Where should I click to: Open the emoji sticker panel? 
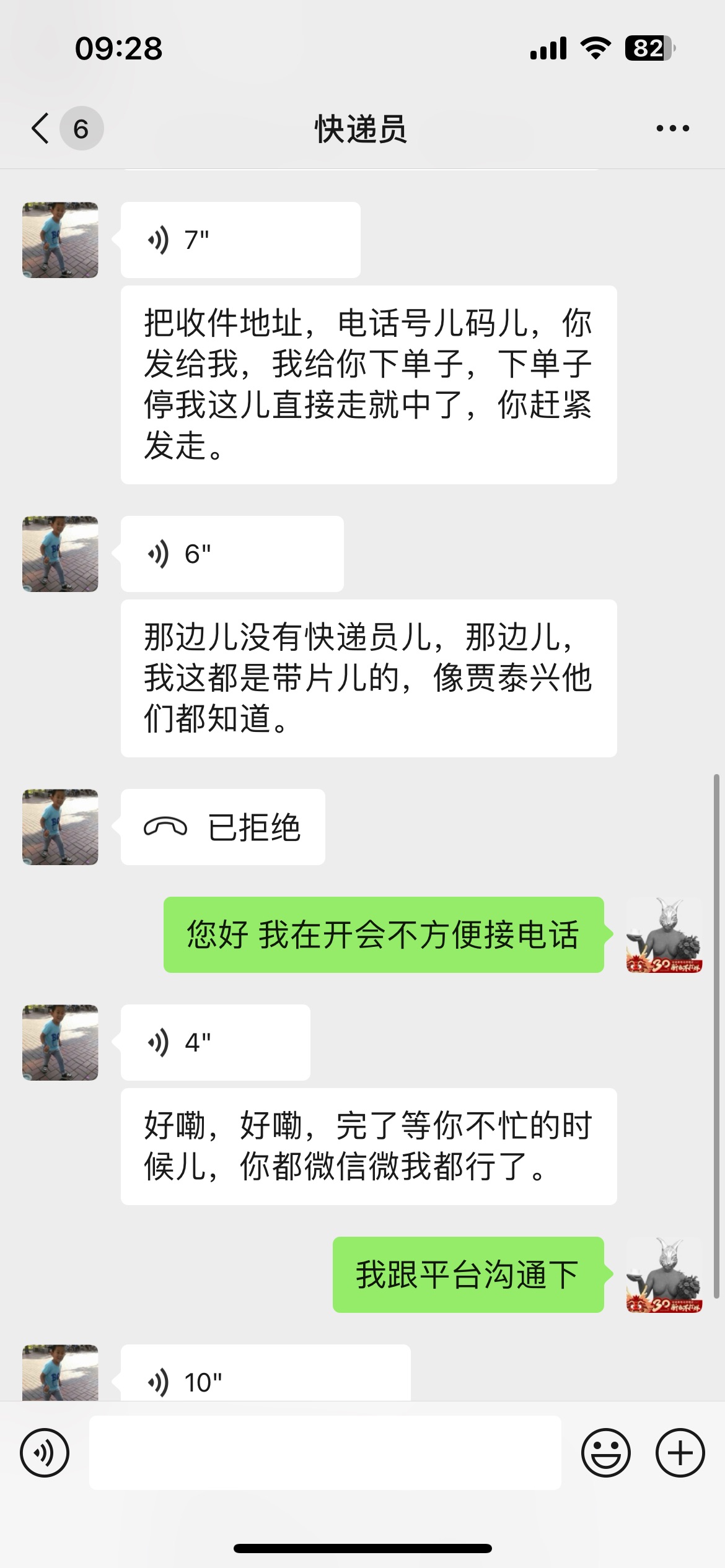pos(606,1452)
